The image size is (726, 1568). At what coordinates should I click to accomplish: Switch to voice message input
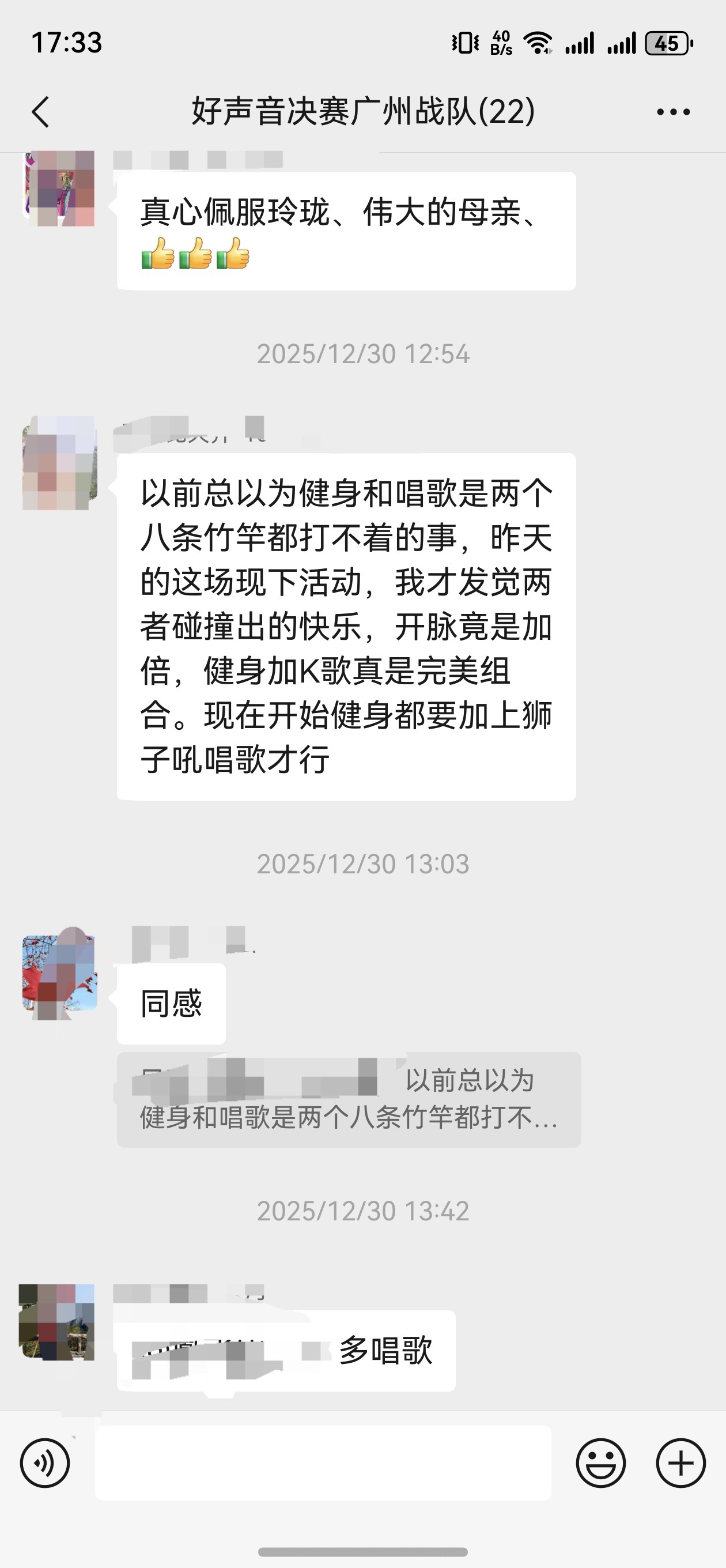click(45, 1463)
